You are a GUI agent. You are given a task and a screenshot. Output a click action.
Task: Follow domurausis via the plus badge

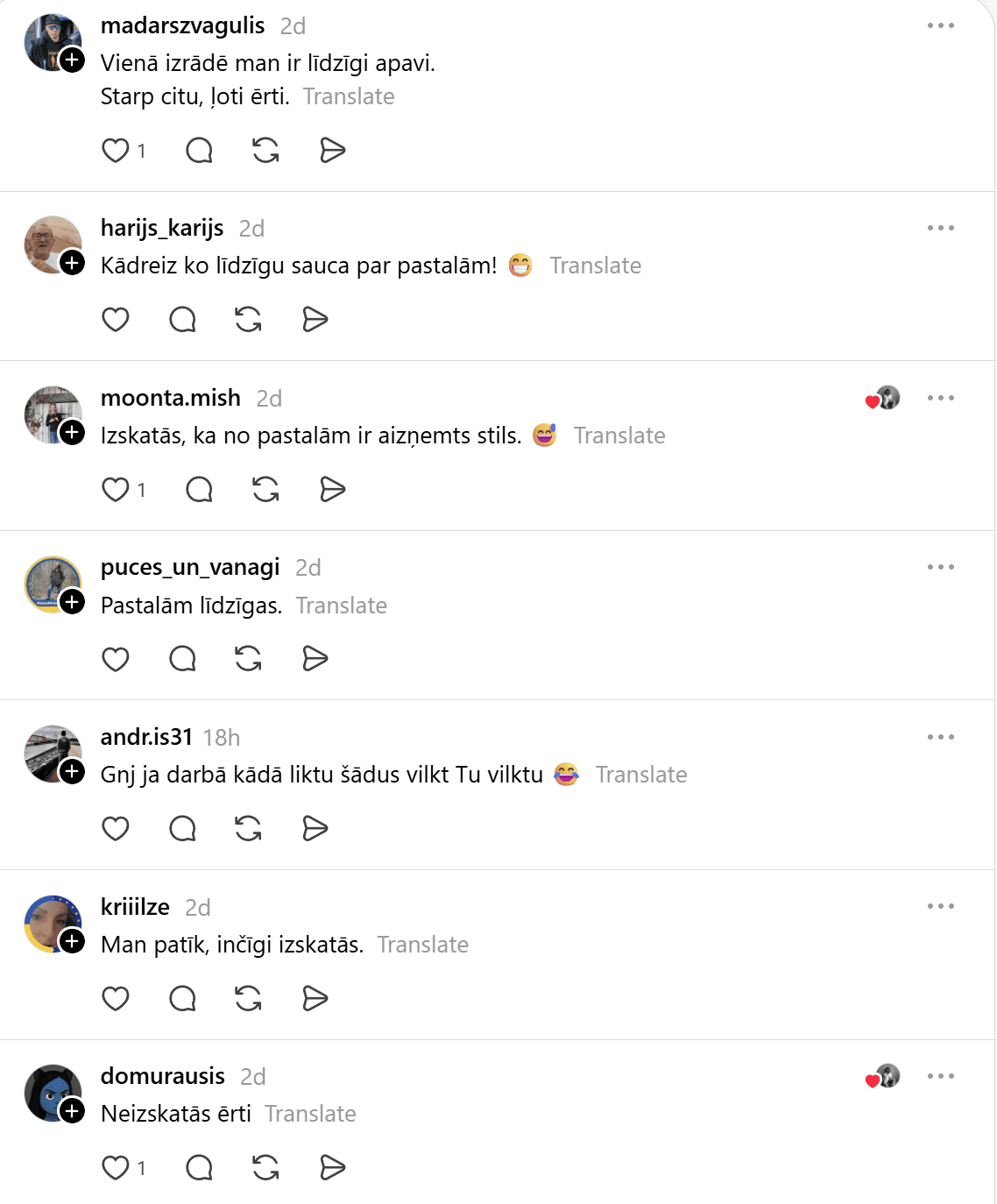(x=73, y=1111)
